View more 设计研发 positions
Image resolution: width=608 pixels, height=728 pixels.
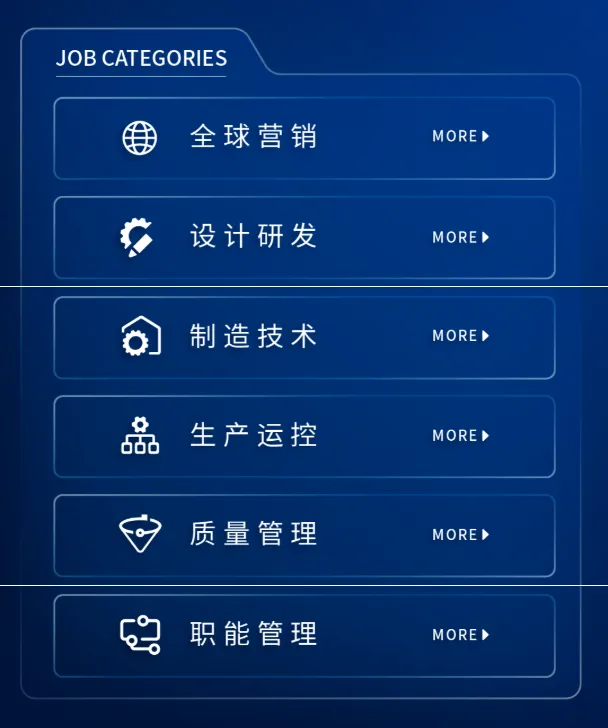click(x=460, y=237)
